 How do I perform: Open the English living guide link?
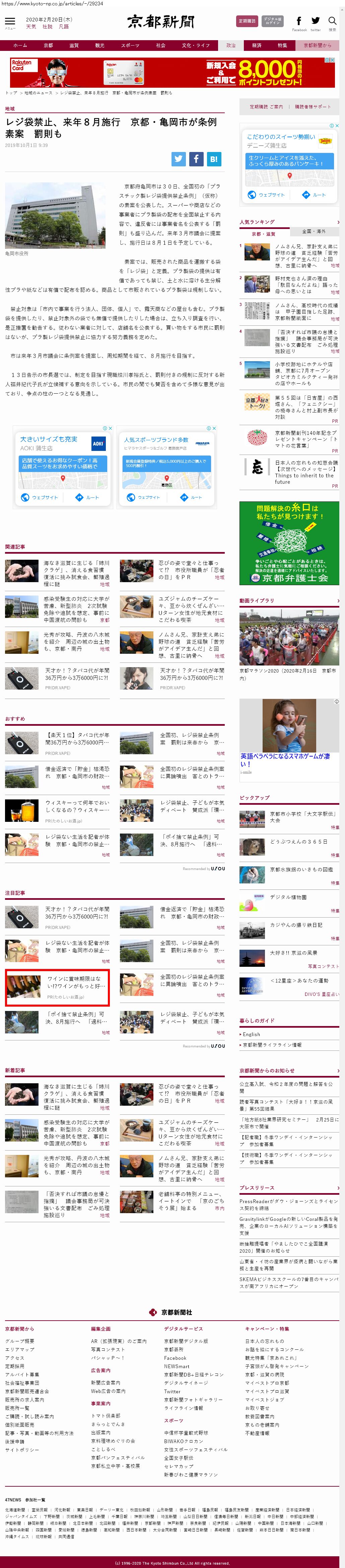coord(251,1034)
